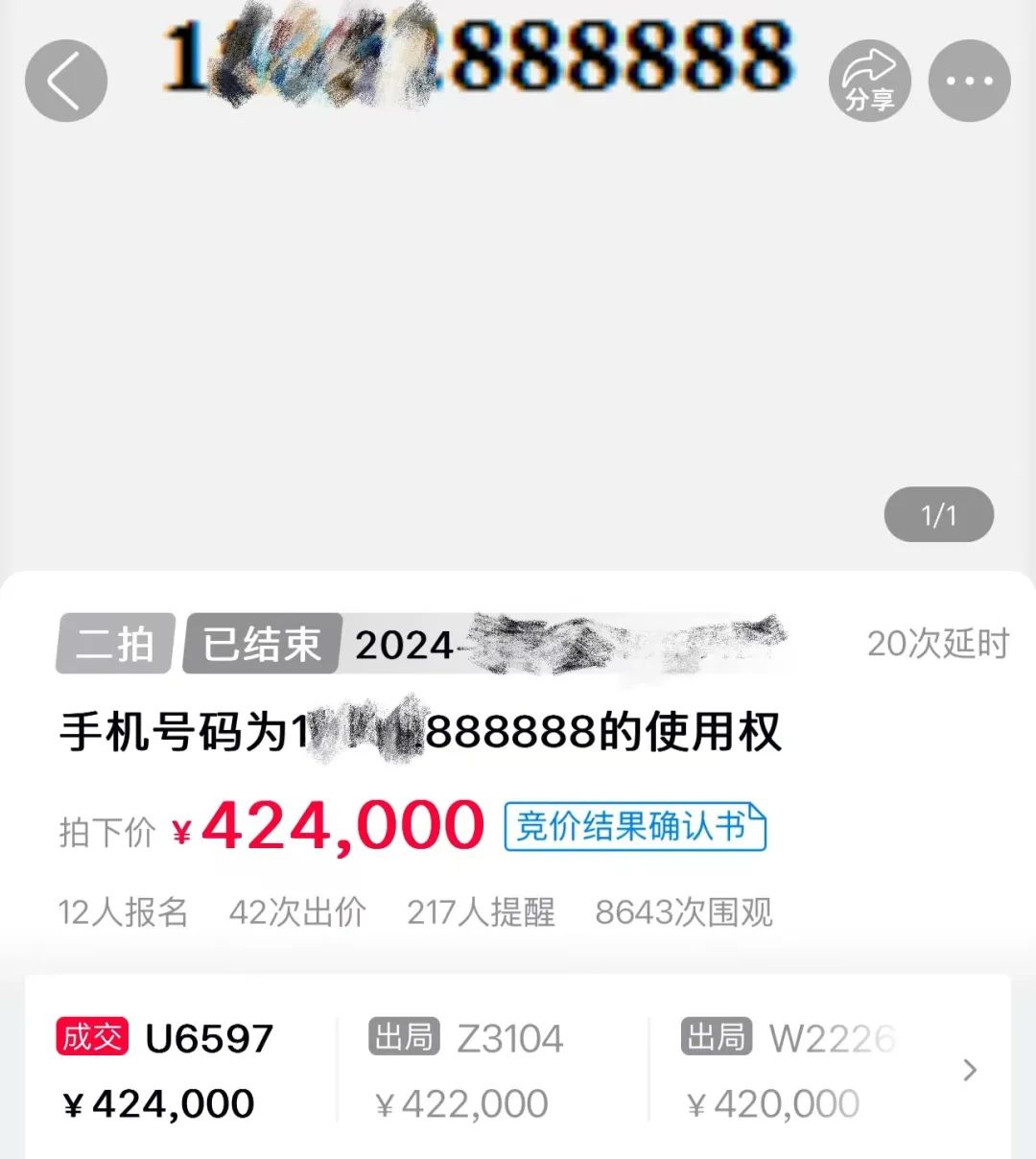Expand the 20次延时 extension details

pos(938,643)
